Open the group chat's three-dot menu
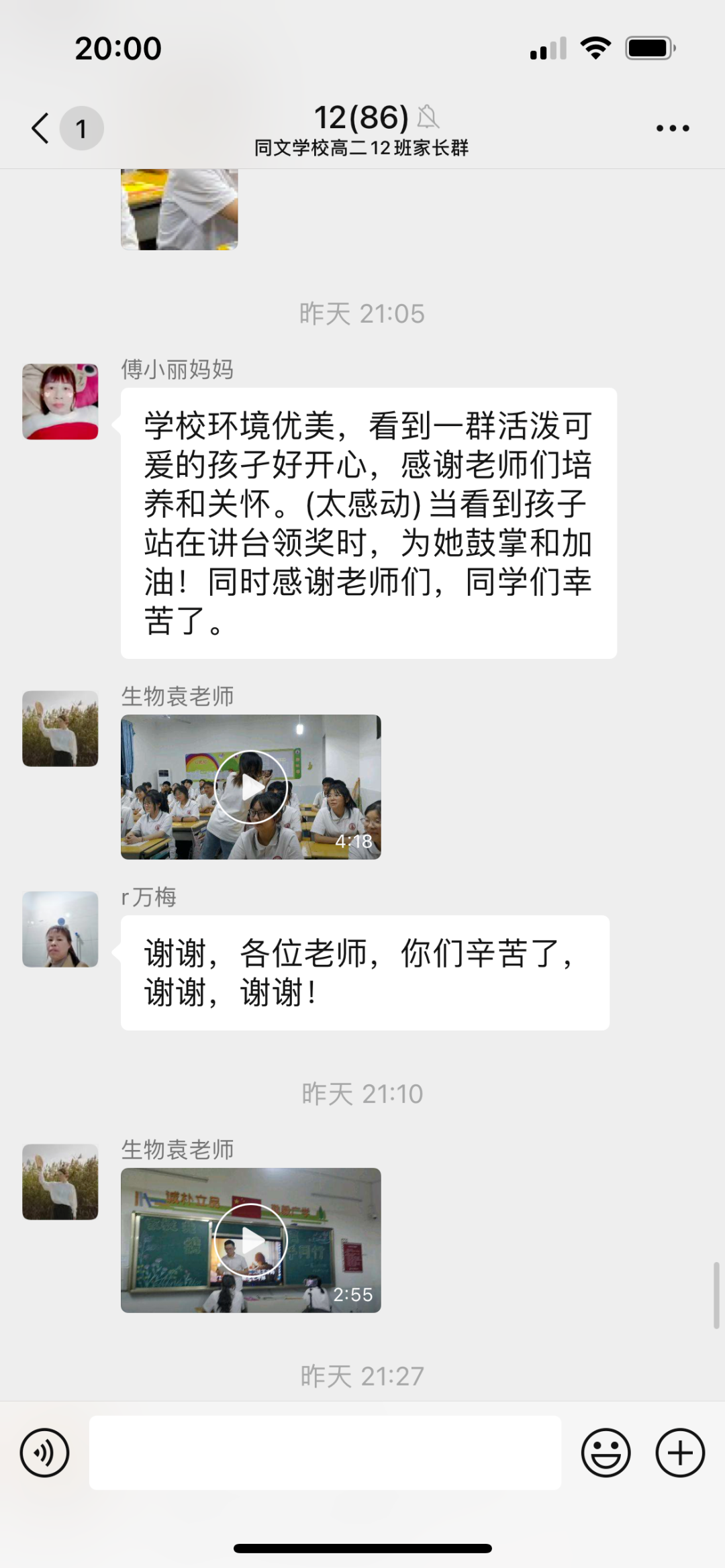The image size is (725, 1568). tap(673, 127)
